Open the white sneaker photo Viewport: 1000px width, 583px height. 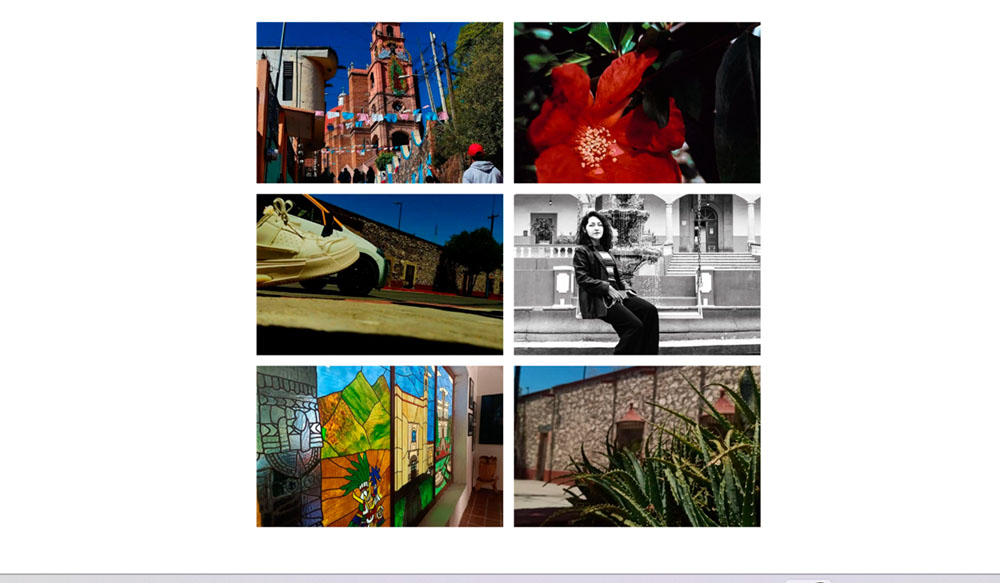tap(379, 274)
